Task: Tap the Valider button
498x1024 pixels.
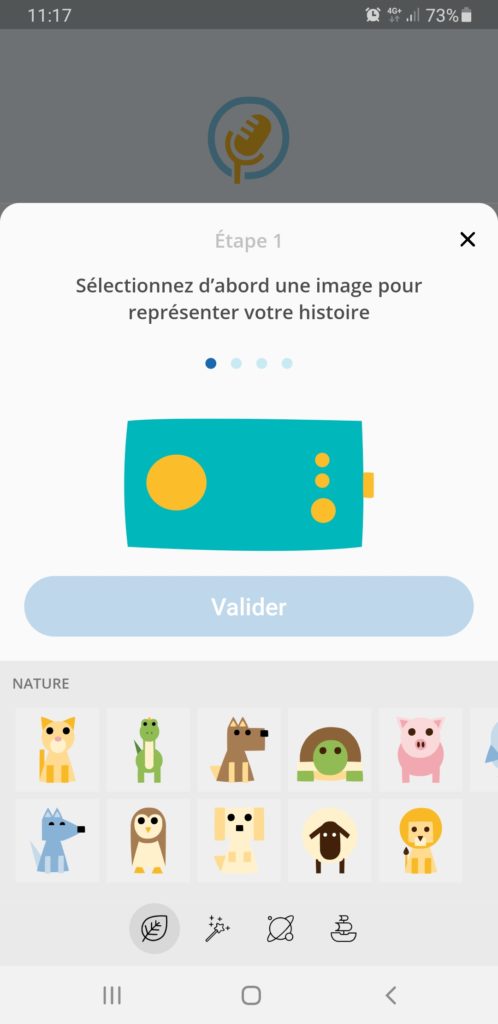Action: pos(249,606)
